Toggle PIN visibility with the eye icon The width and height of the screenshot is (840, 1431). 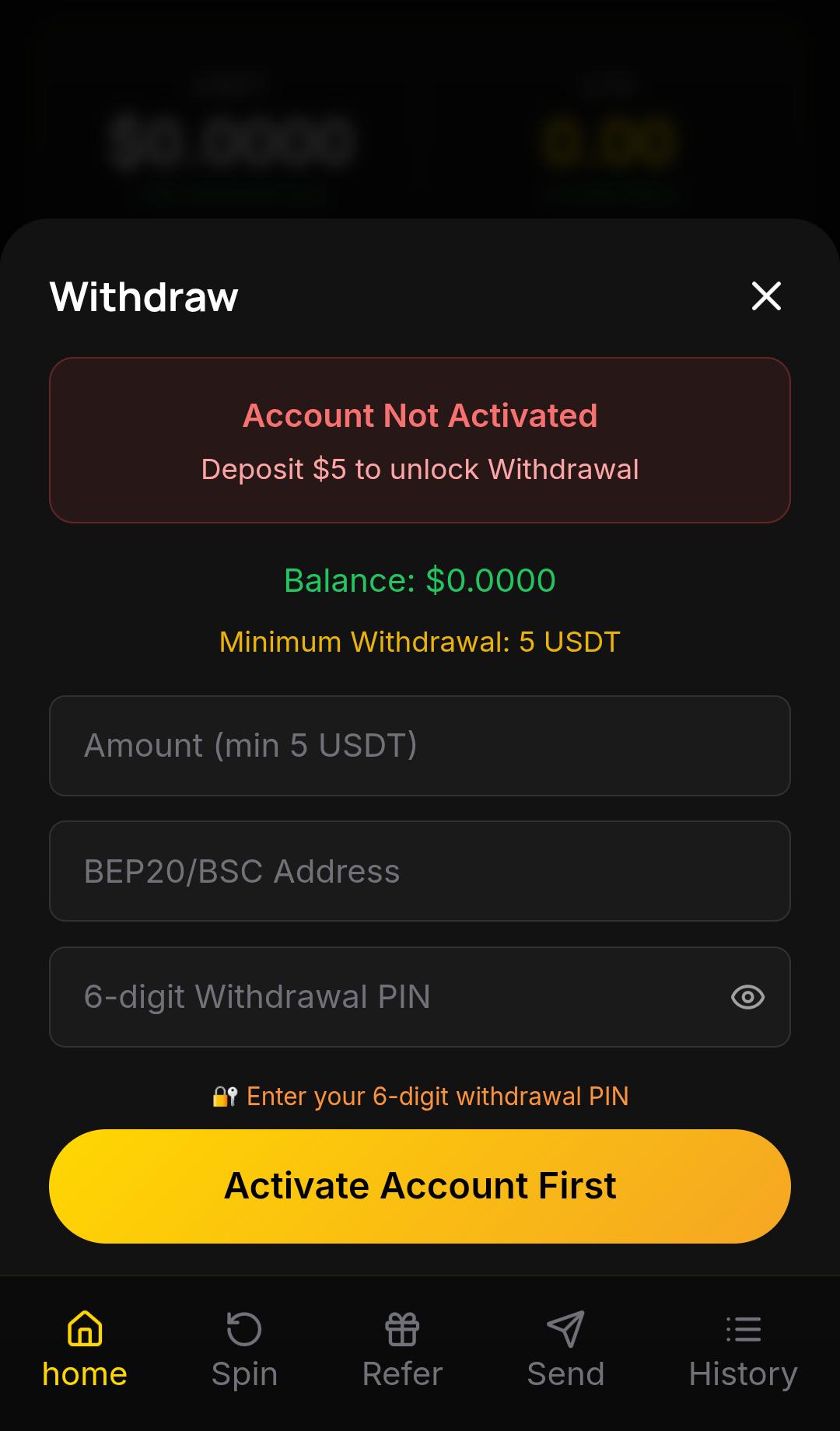[x=747, y=997]
